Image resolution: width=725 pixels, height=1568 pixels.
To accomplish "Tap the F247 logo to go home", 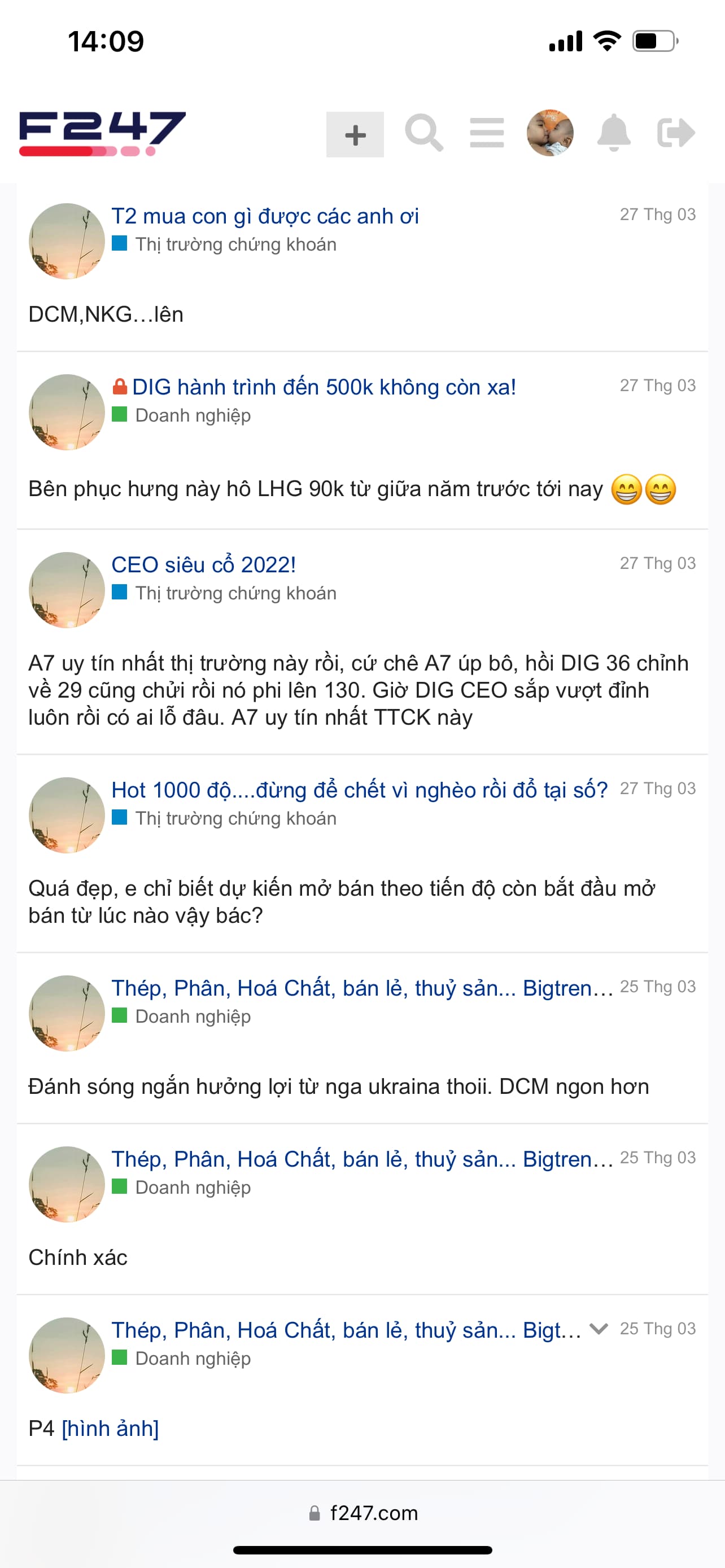I will pos(102,133).
